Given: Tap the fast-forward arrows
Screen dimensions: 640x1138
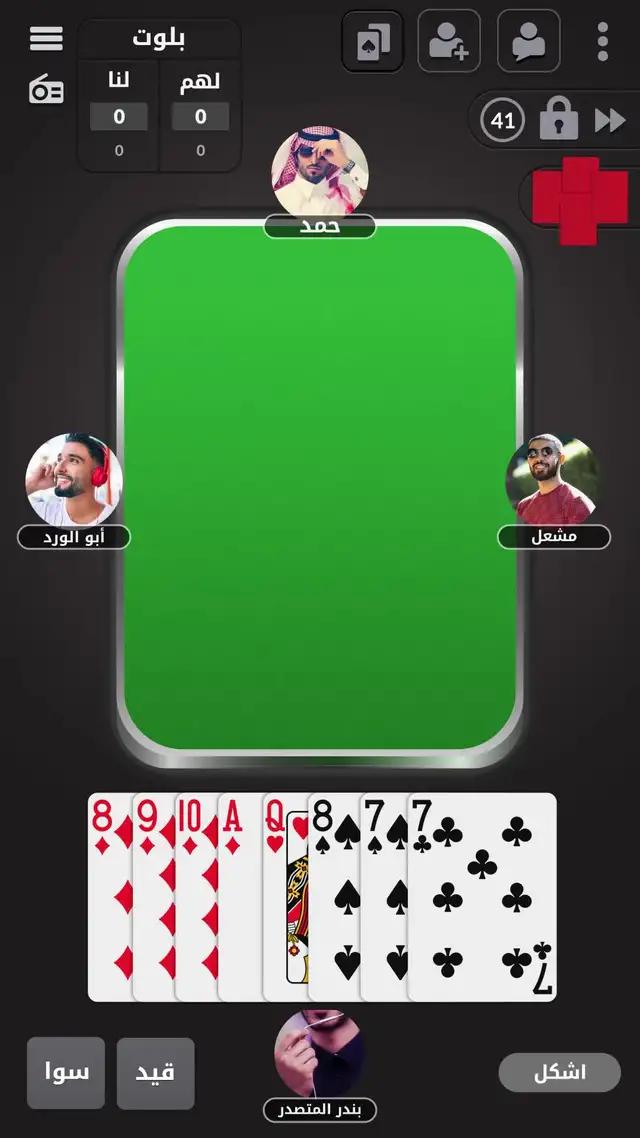Looking at the screenshot, I should point(610,121).
